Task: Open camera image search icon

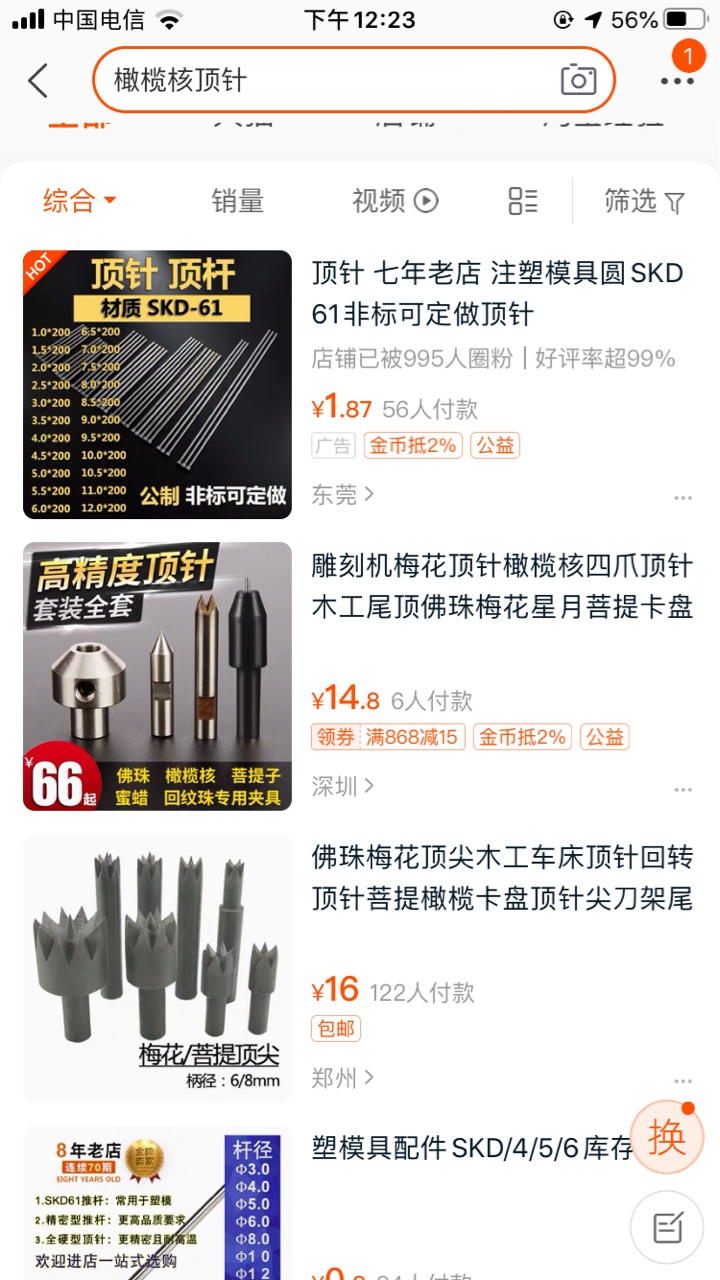Action: (x=578, y=80)
